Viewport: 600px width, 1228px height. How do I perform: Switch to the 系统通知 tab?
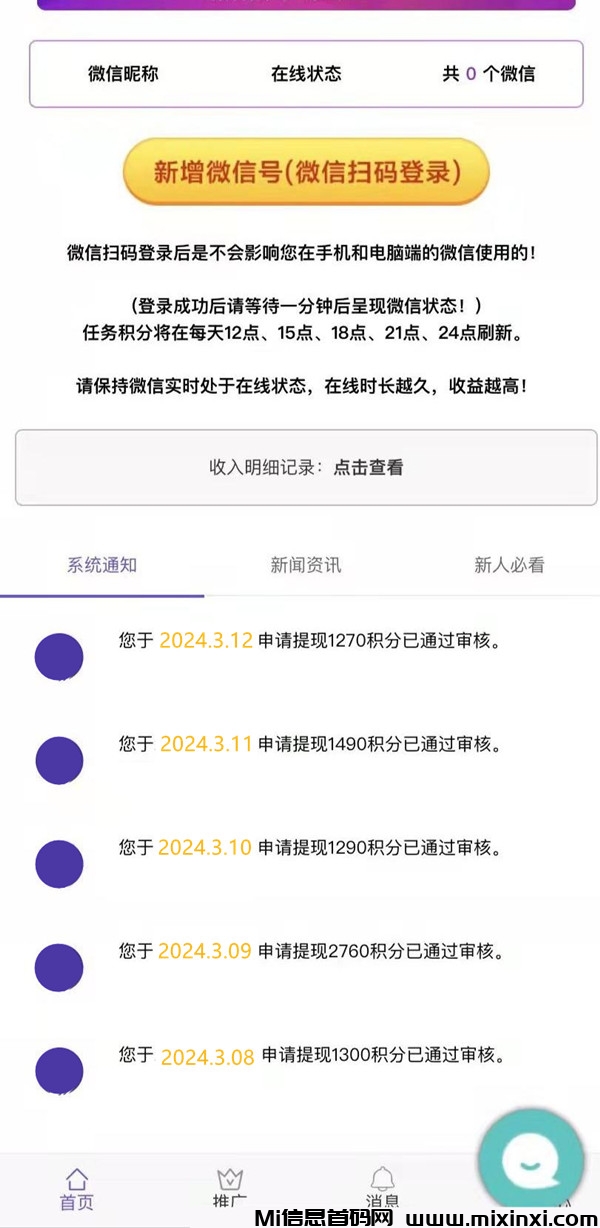pos(102,565)
